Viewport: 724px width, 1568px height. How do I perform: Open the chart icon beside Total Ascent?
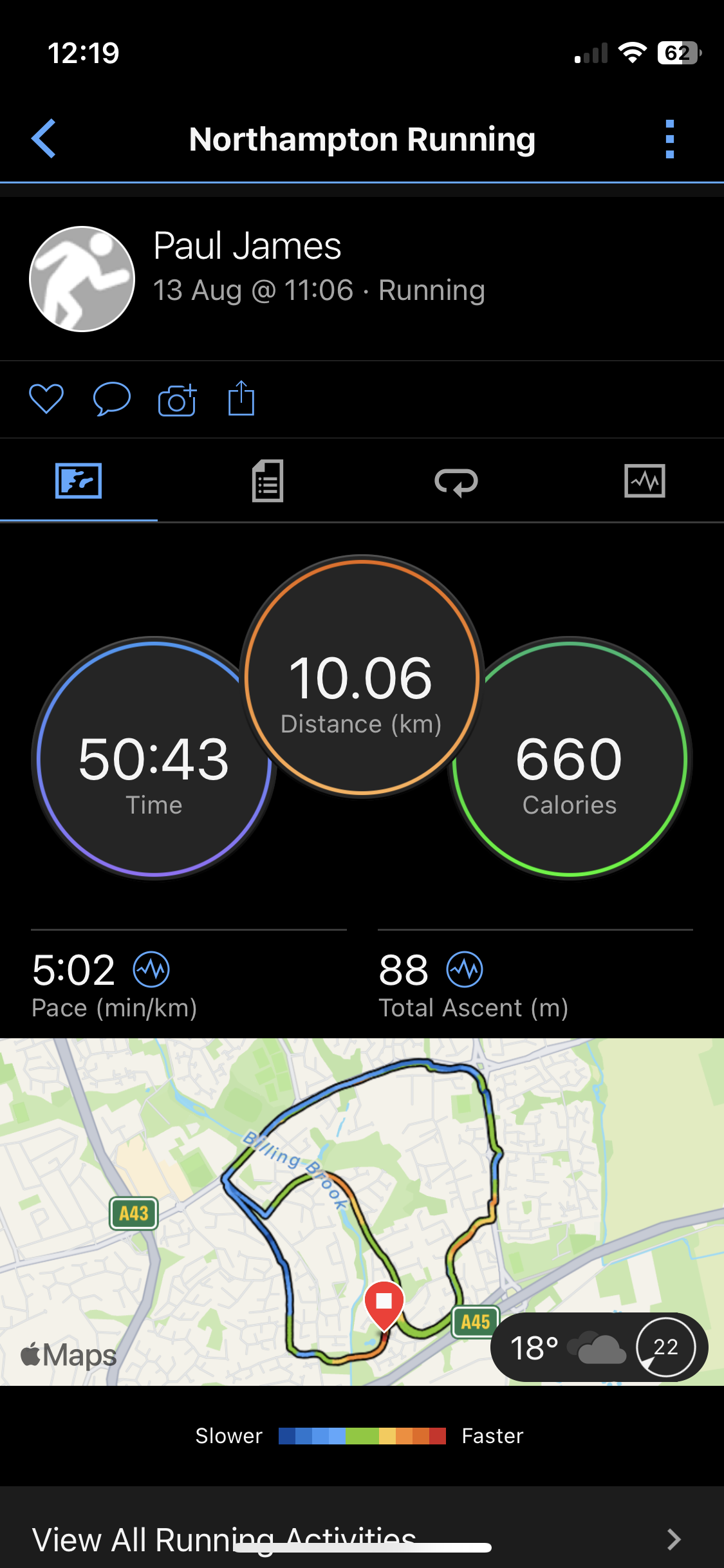pyautogui.click(x=465, y=969)
